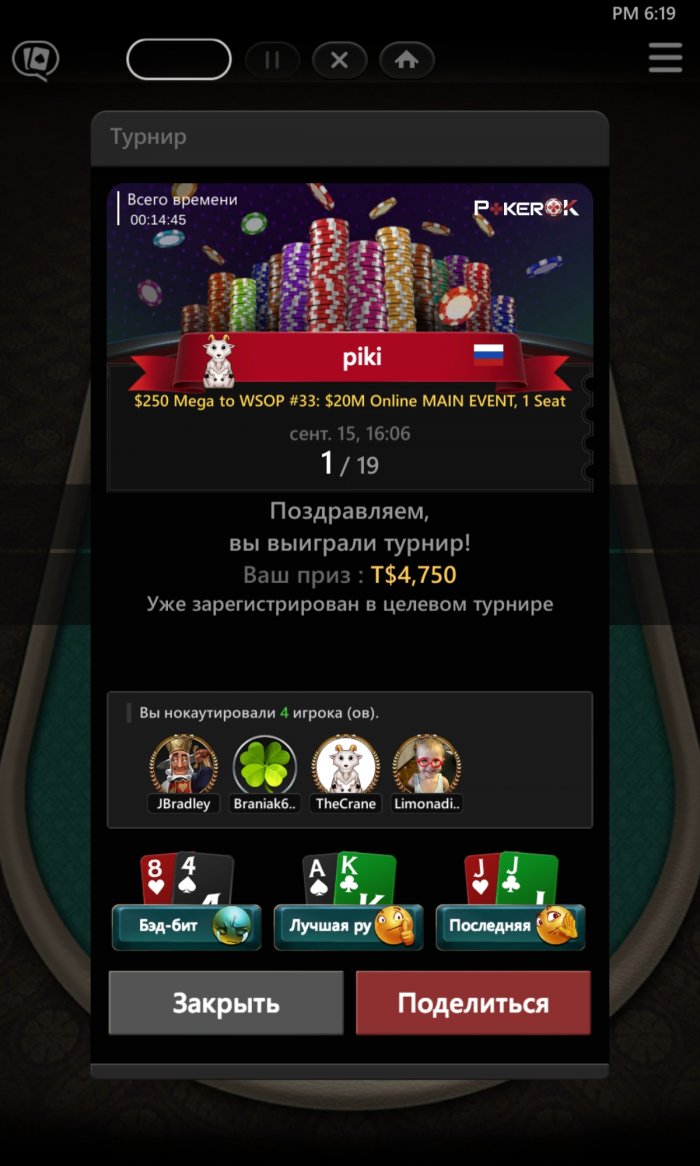Image resolution: width=700 pixels, height=1166 pixels.
Task: Tap the pause icon button
Action: coord(272,60)
